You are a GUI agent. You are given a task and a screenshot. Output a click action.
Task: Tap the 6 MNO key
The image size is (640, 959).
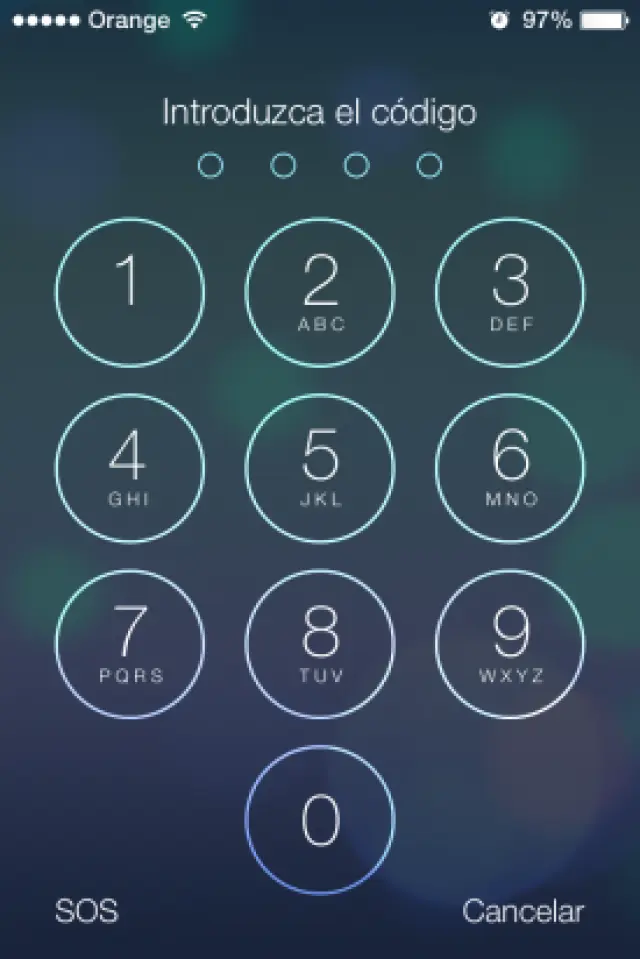pyautogui.click(x=510, y=468)
